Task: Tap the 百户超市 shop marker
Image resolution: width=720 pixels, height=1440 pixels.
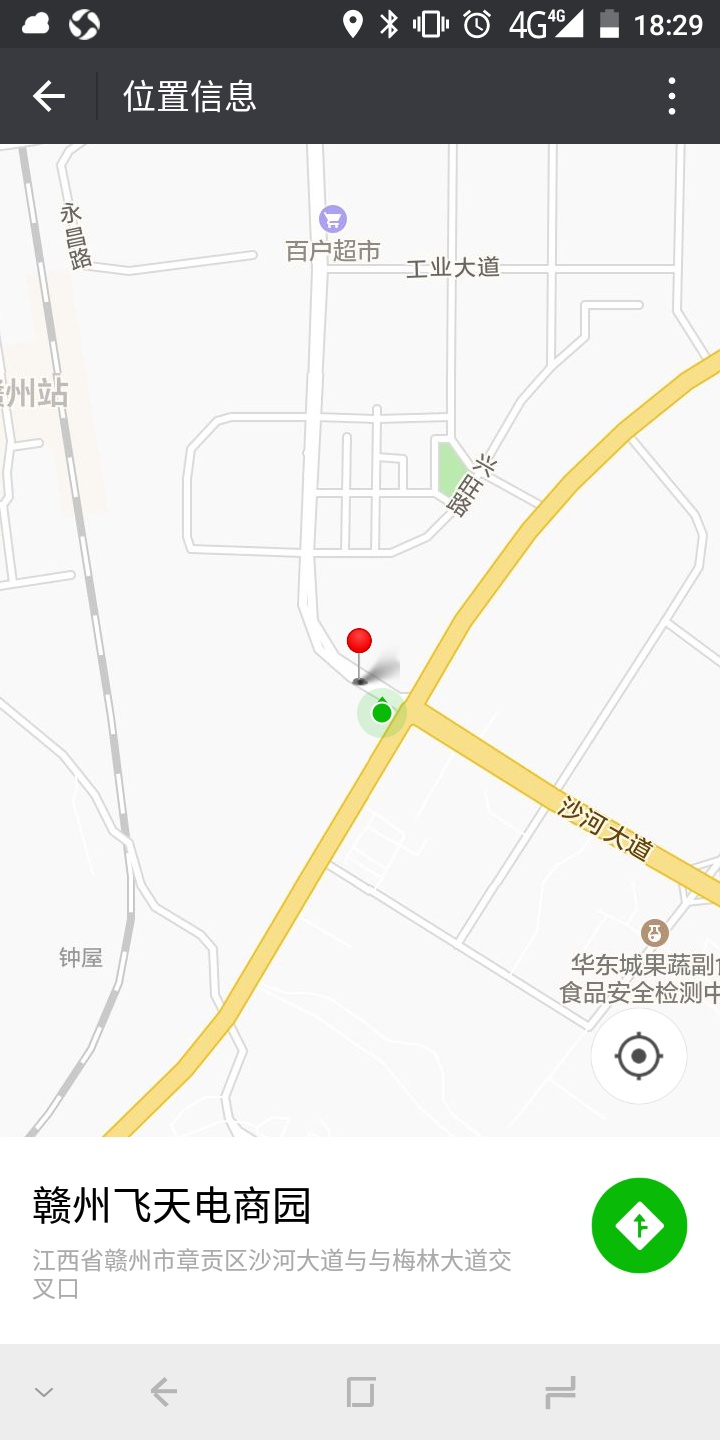Action: point(332,219)
